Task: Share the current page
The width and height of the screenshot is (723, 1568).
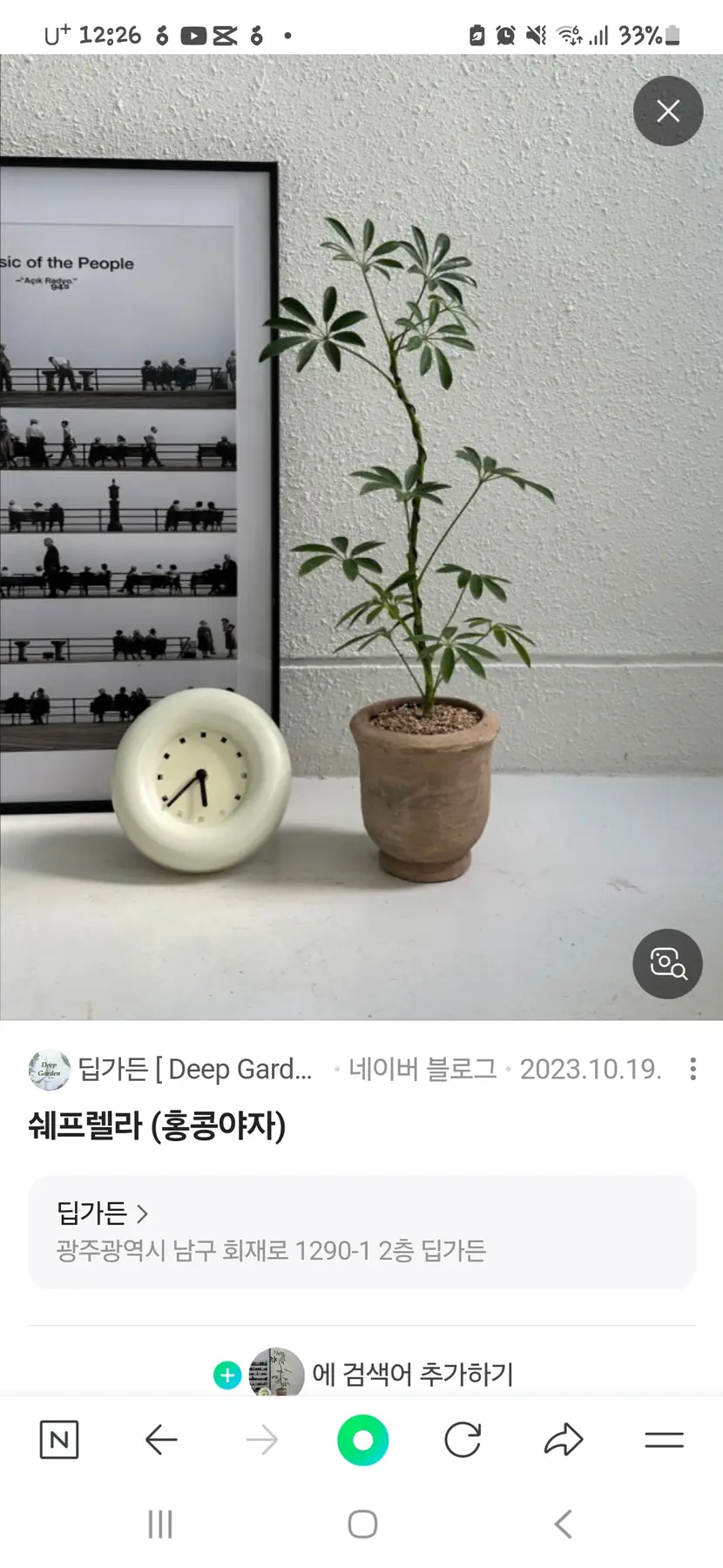Action: pos(563,1439)
